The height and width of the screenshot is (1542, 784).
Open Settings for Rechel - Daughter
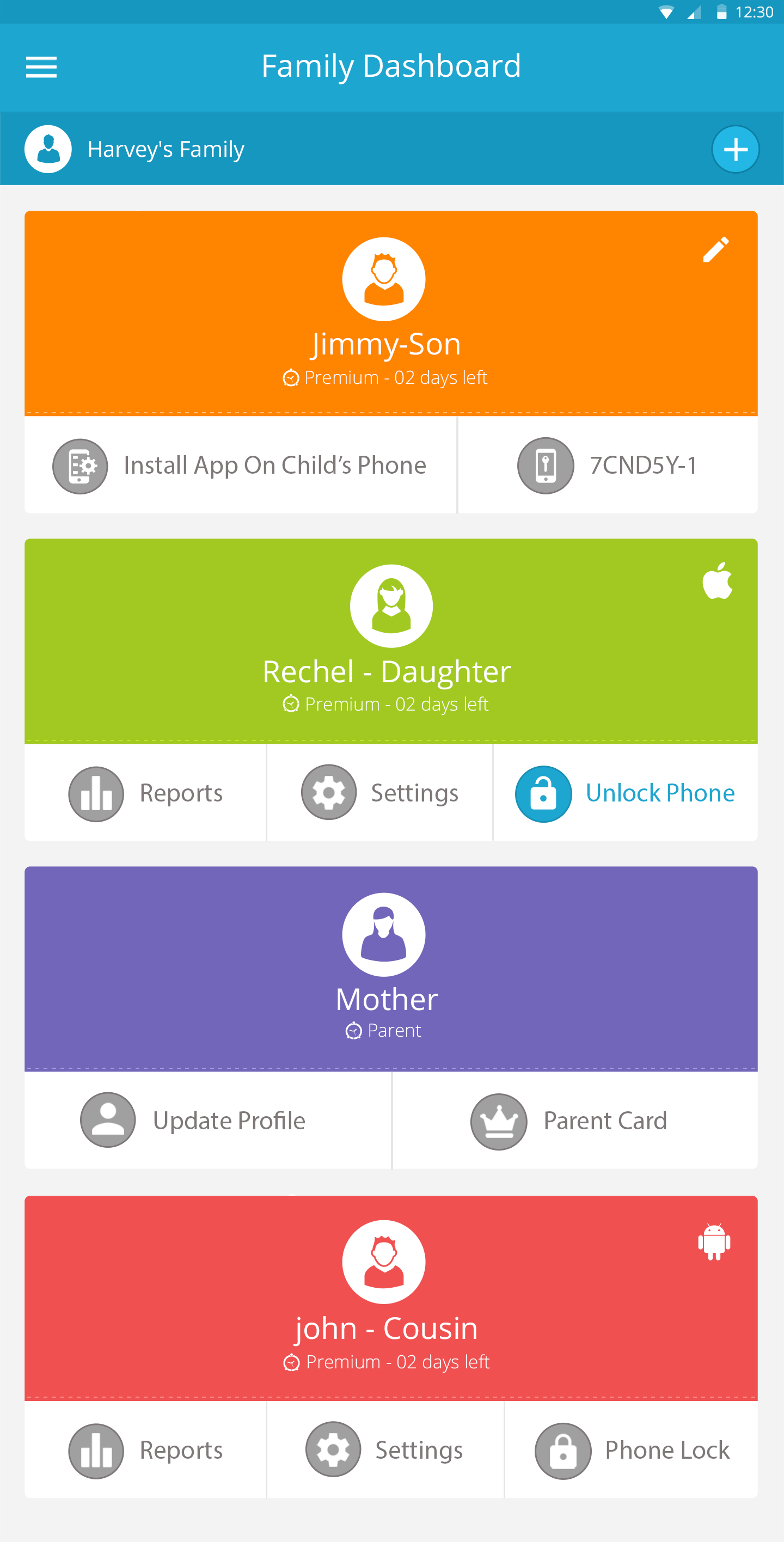point(380,793)
